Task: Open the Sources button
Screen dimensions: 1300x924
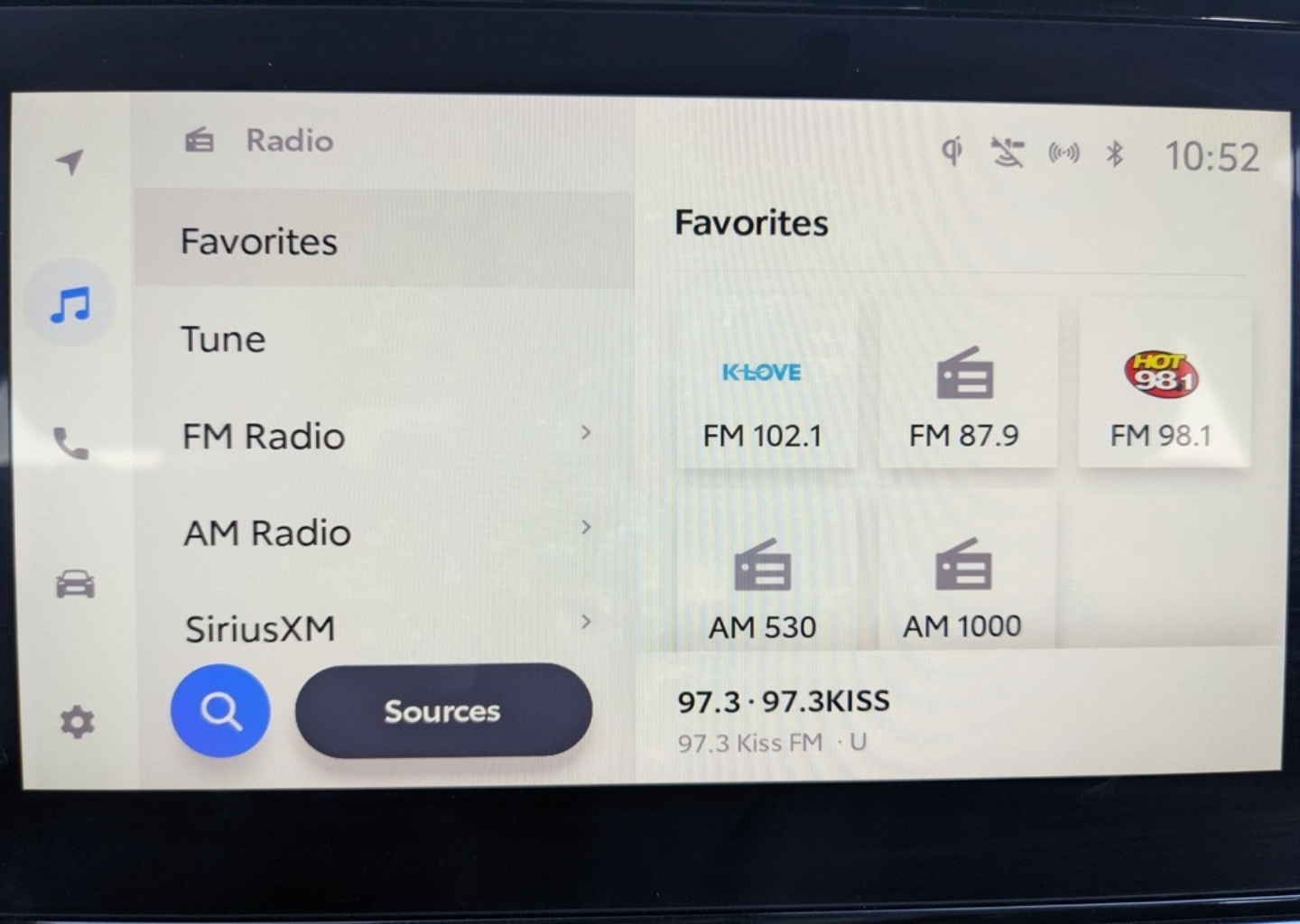Action: [x=443, y=711]
